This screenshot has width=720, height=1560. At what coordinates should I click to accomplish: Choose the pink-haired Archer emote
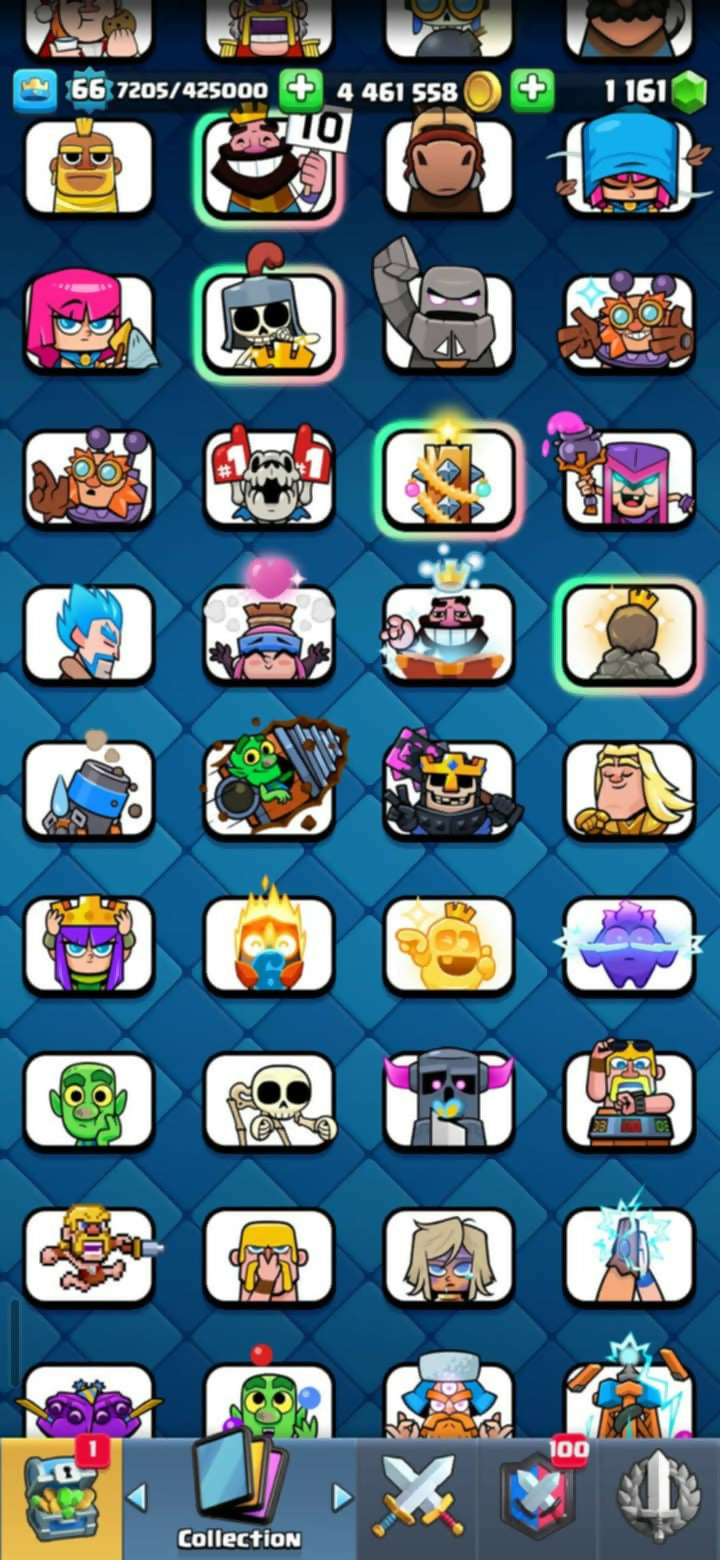pyautogui.click(x=89, y=322)
